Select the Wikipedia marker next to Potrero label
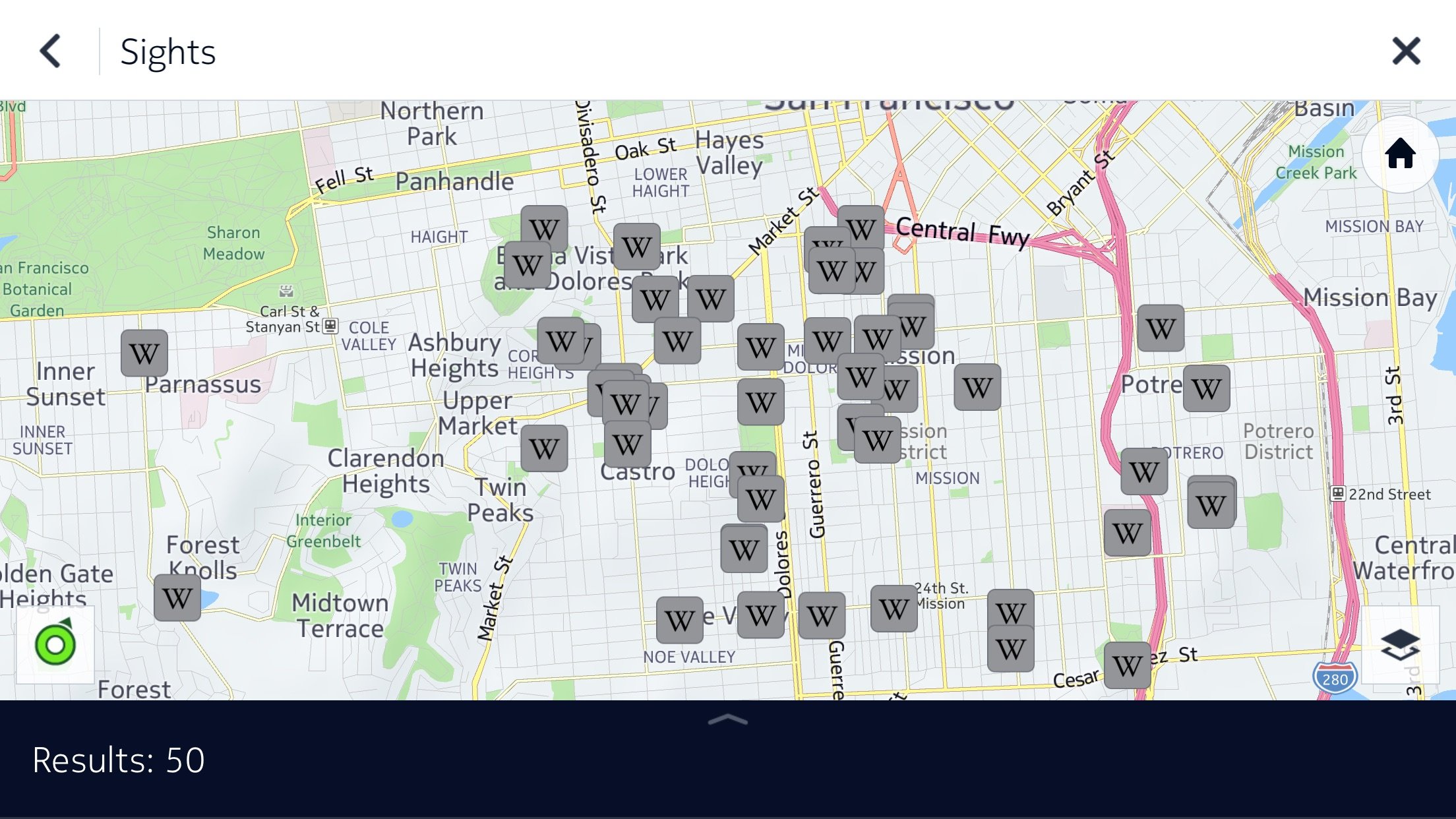 point(1206,389)
